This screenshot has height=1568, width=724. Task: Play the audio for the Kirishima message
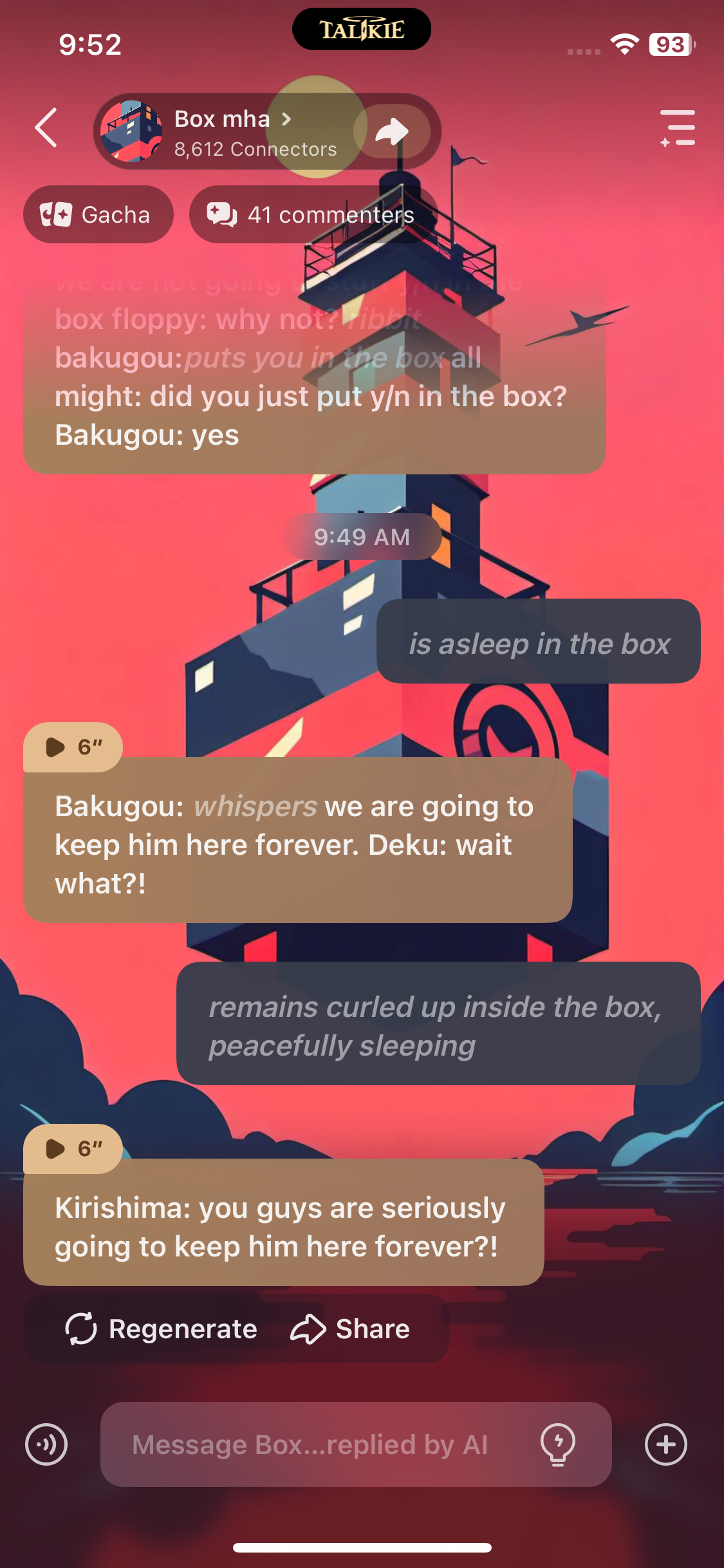tap(72, 1148)
